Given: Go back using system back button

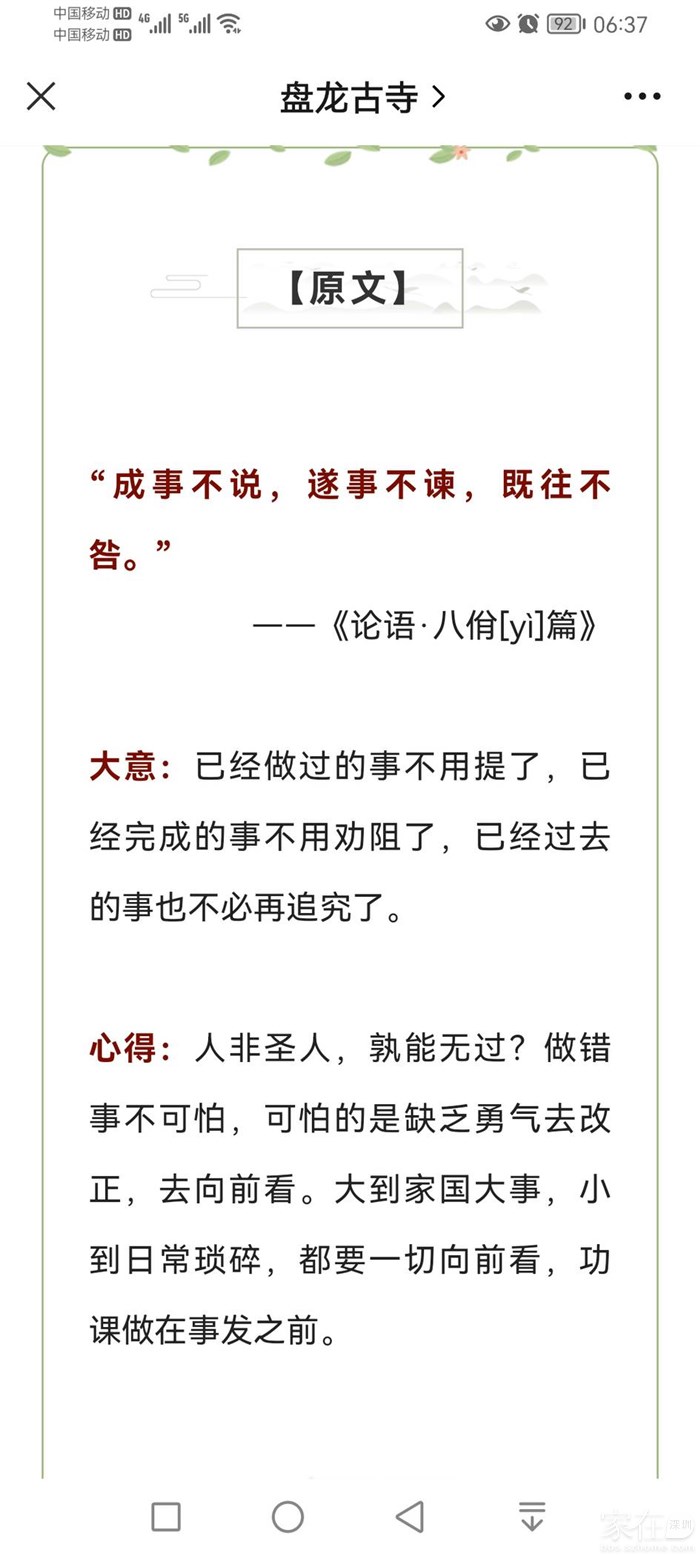Looking at the screenshot, I should tap(410, 1517).
